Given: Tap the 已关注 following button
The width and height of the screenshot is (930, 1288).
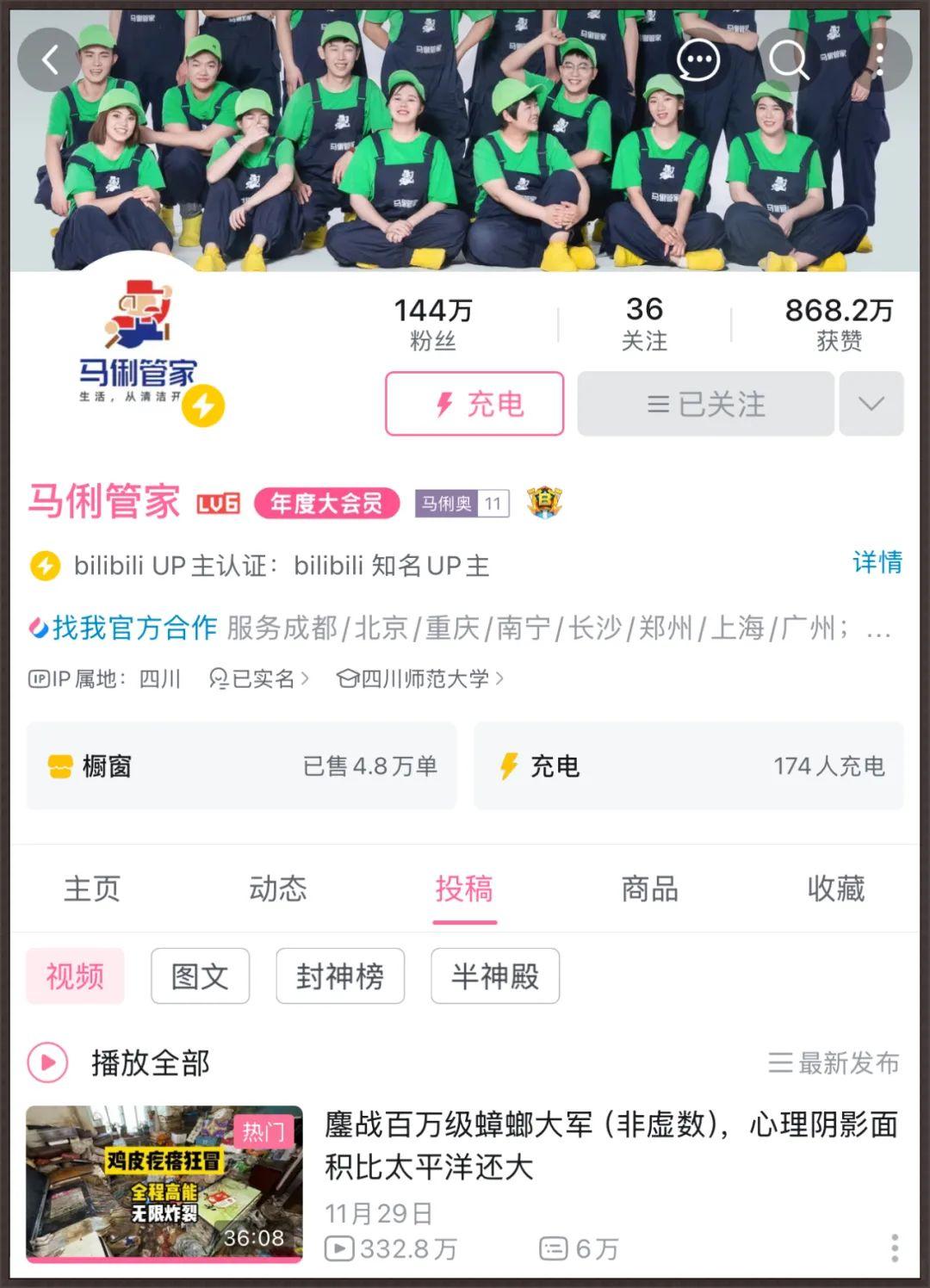Looking at the screenshot, I should (705, 404).
